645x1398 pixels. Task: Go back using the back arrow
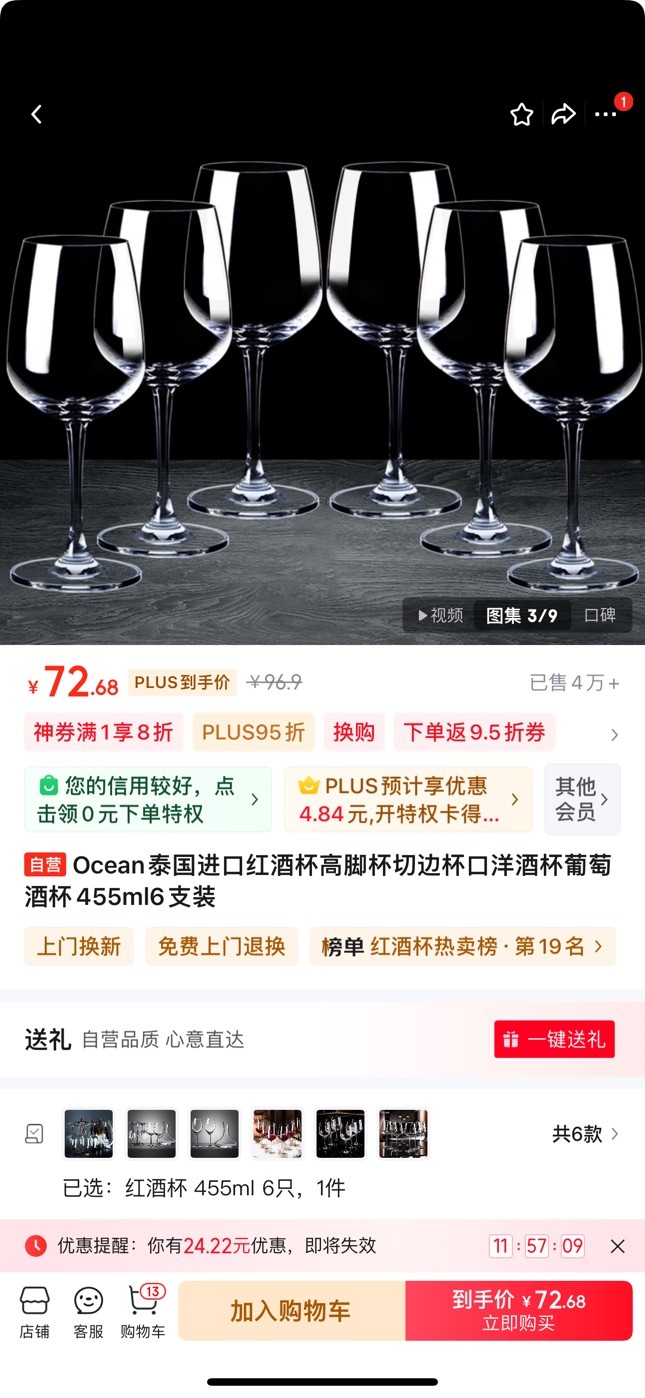(x=37, y=114)
